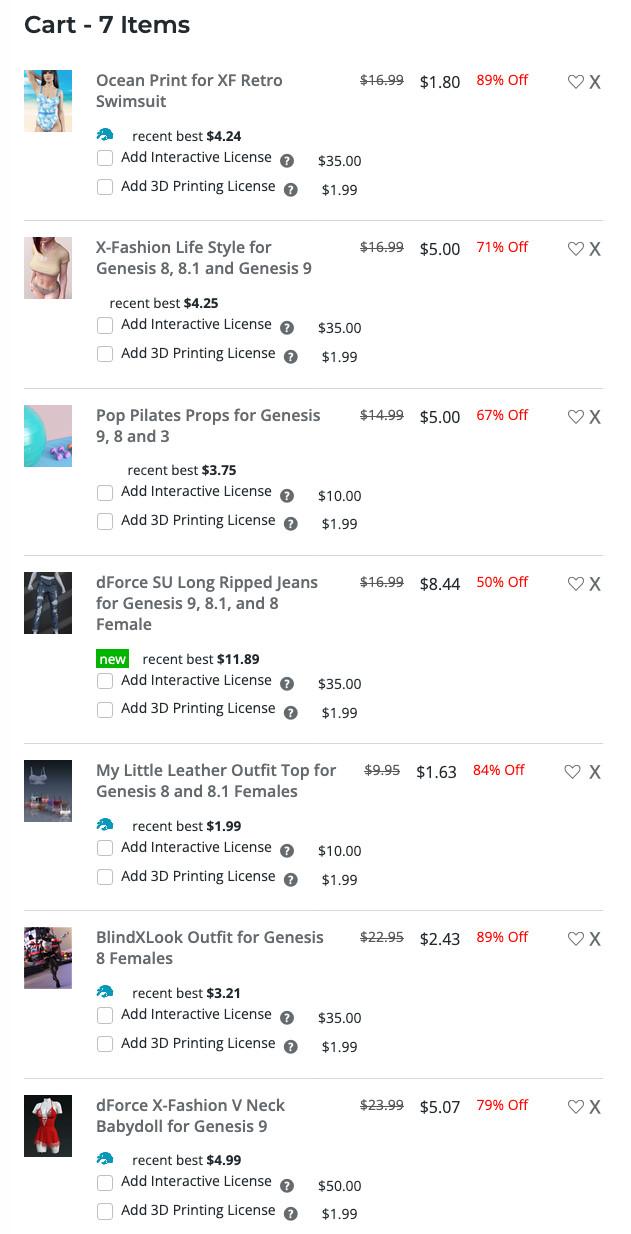Wishlist My Little Leather Outfit Top
The height and width of the screenshot is (1234, 631).
(572, 772)
